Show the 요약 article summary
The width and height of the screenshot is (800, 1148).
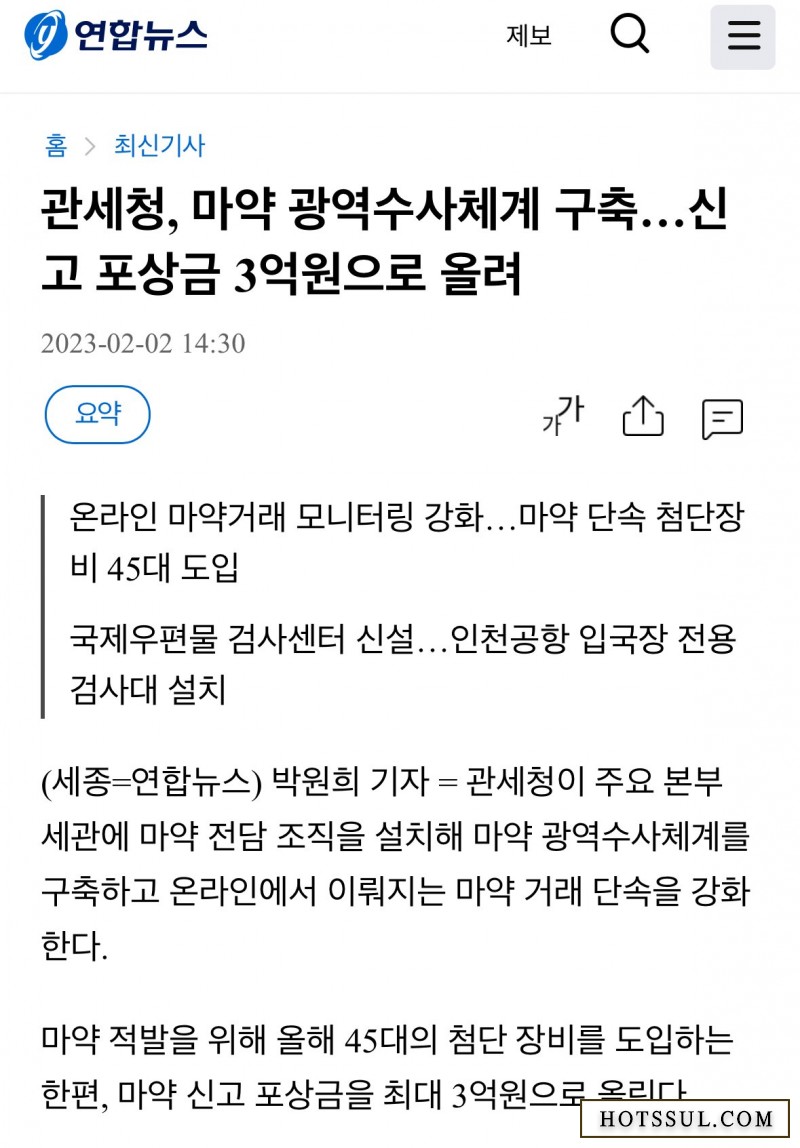97,414
